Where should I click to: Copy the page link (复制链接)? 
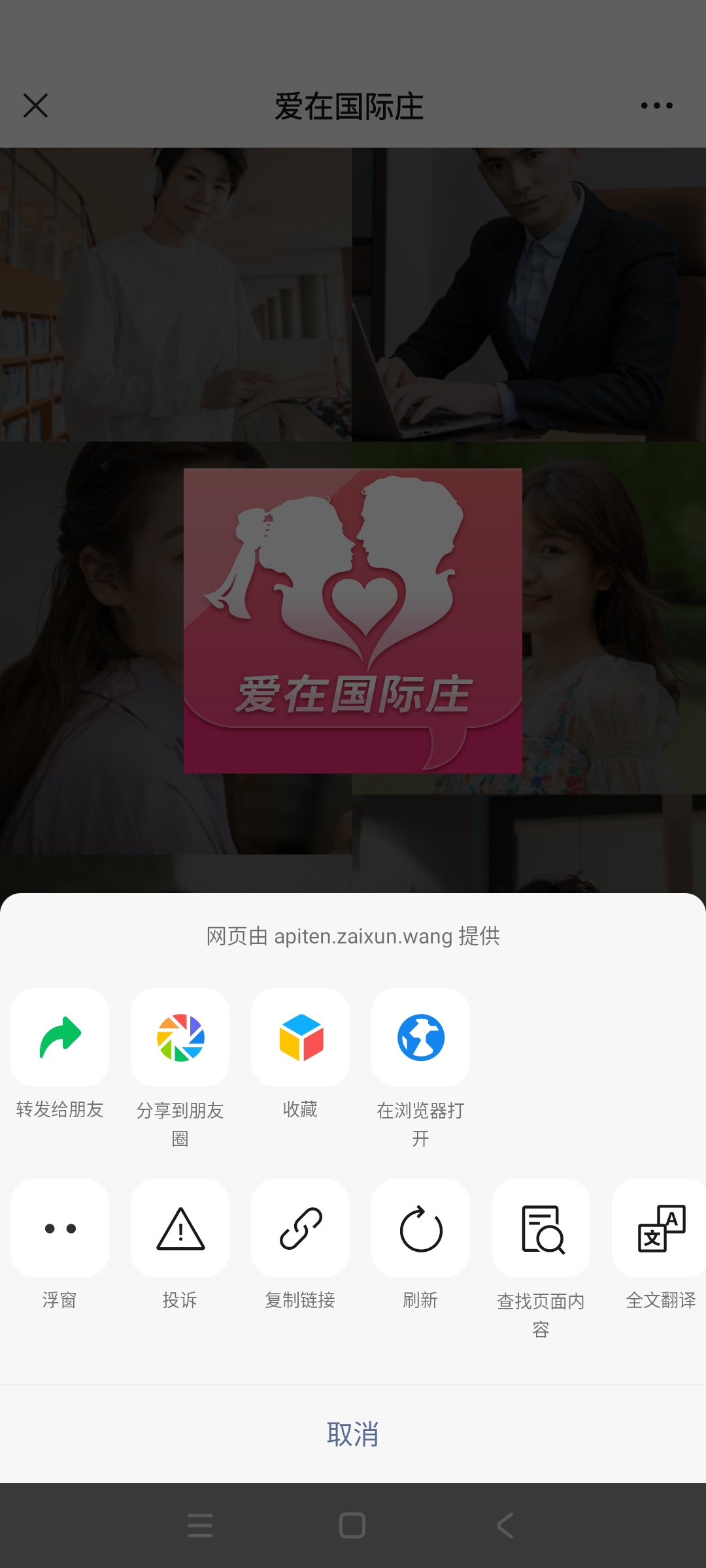(300, 1228)
